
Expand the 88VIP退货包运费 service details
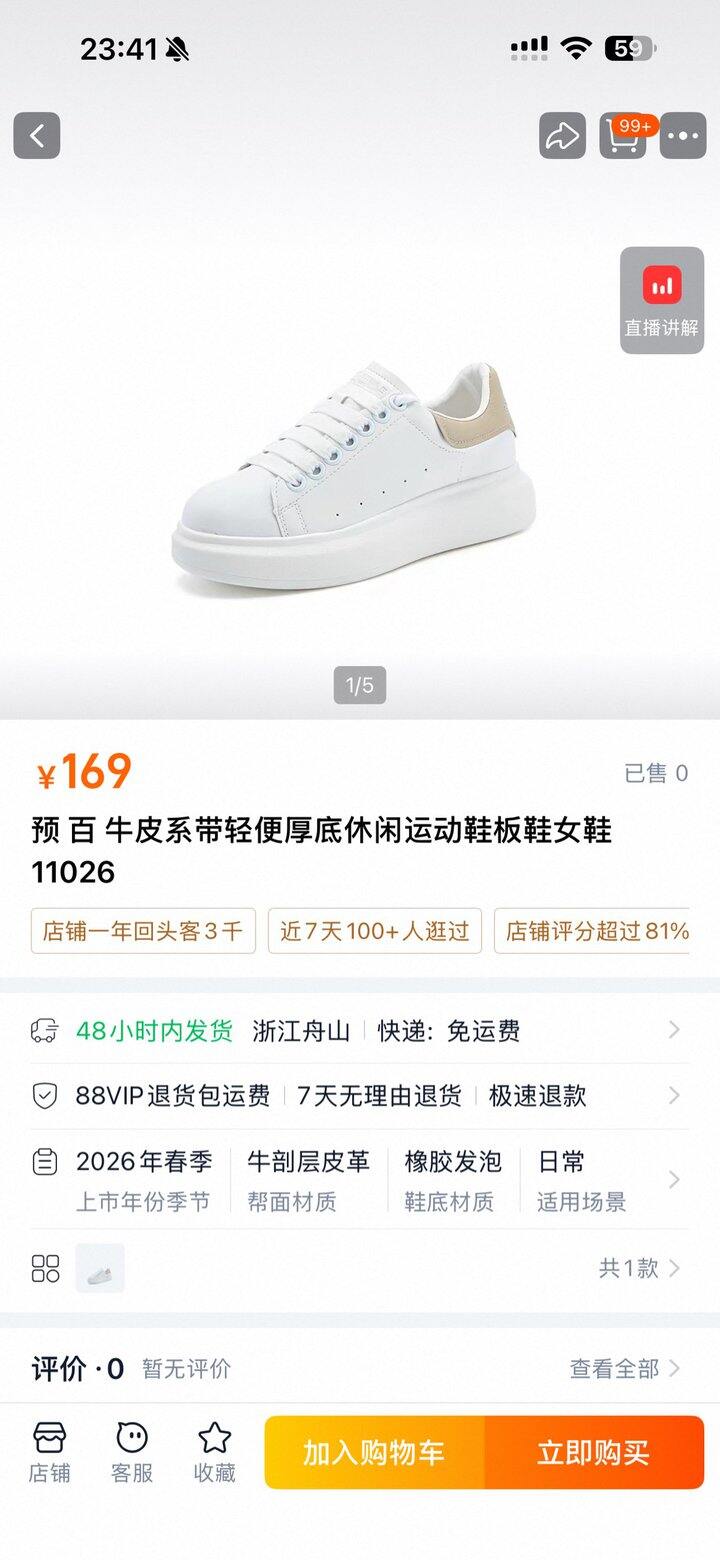(360, 1096)
